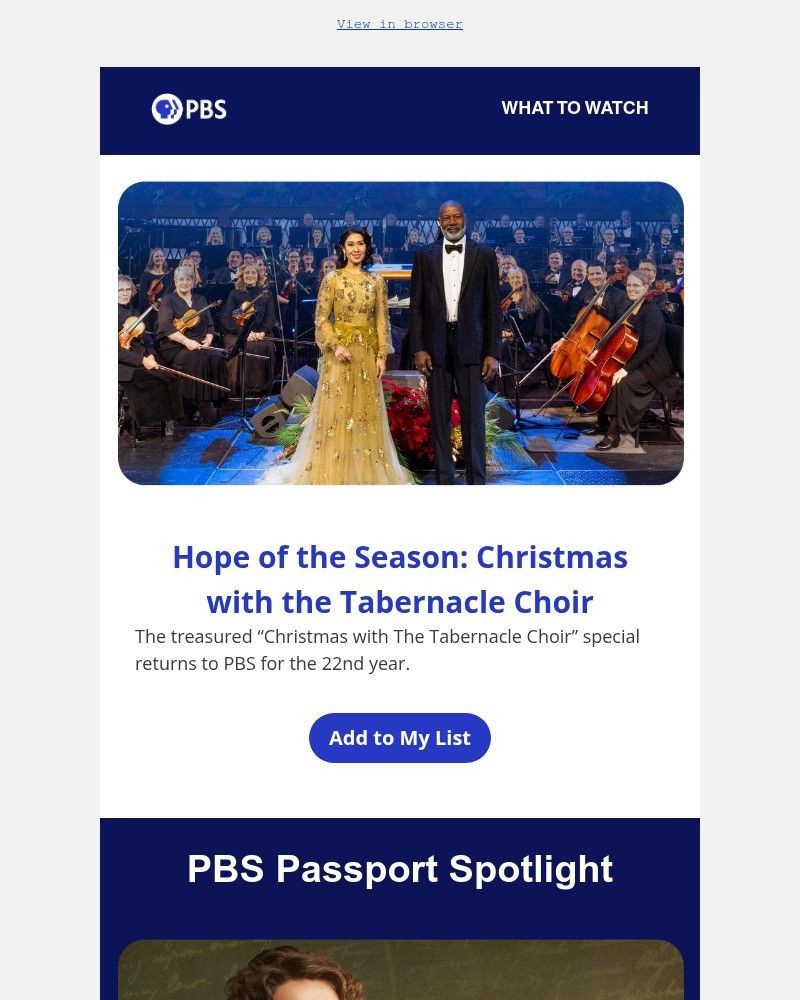Screen dimensions: 800x1000
Task: Open the PBS Passport Spotlight image
Action: (400, 970)
